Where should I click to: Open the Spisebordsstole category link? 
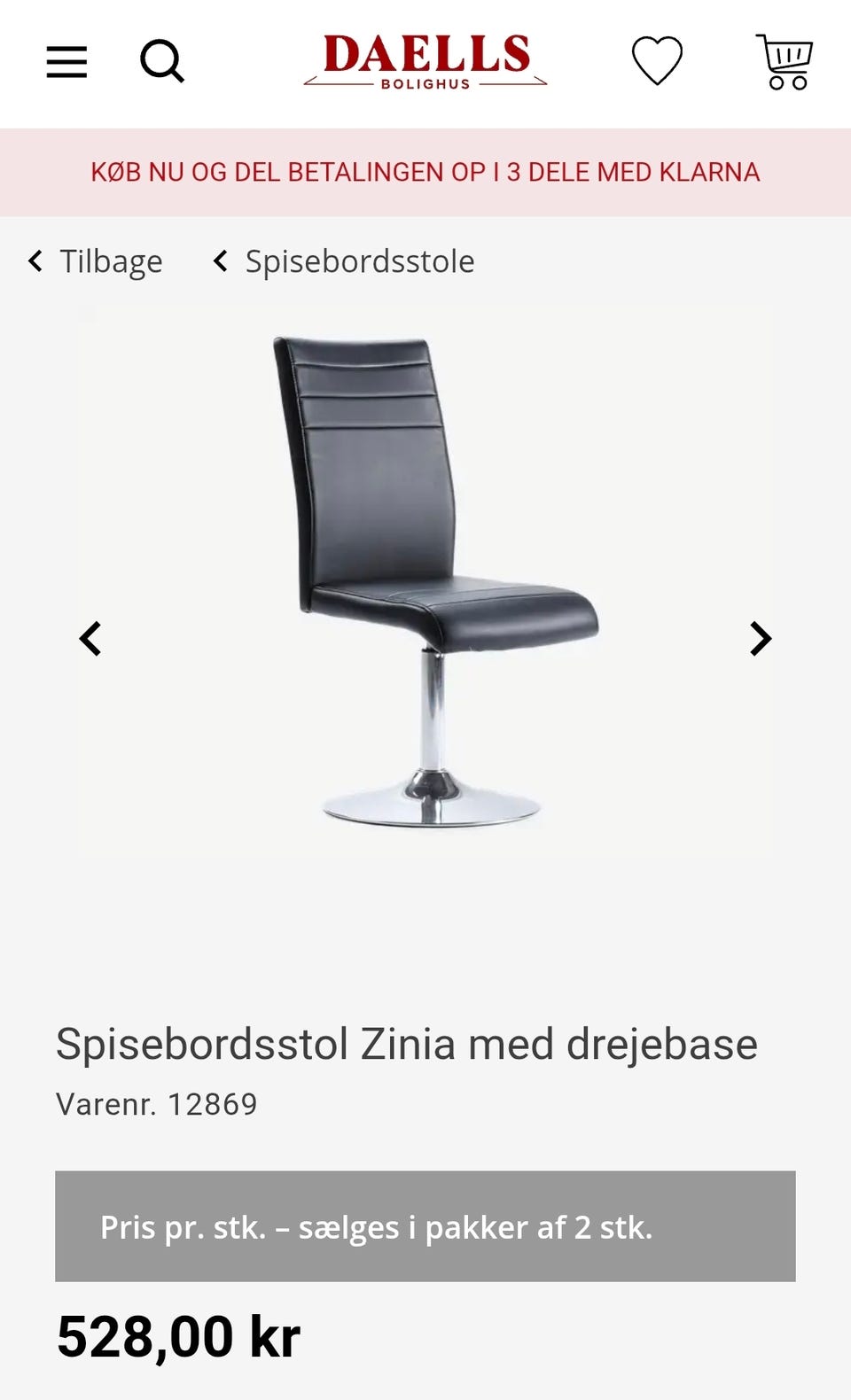(x=344, y=261)
